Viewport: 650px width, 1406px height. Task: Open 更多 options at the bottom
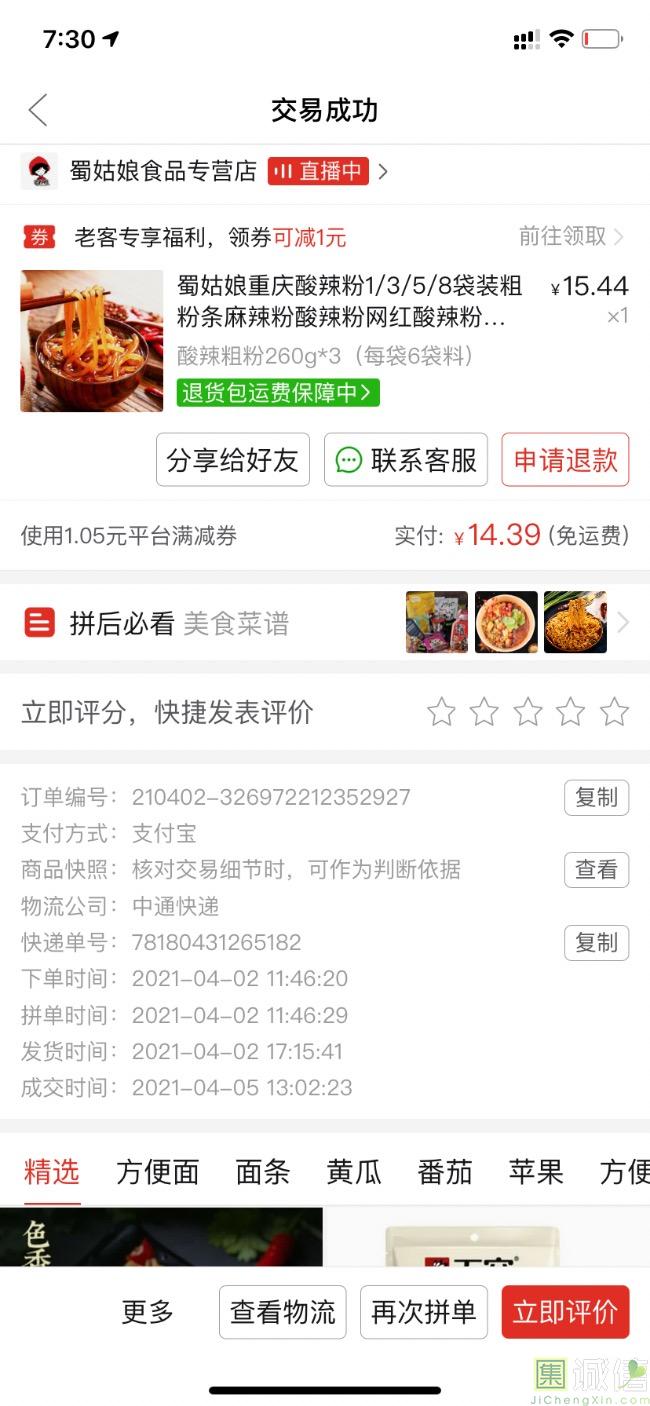pyautogui.click(x=148, y=1312)
